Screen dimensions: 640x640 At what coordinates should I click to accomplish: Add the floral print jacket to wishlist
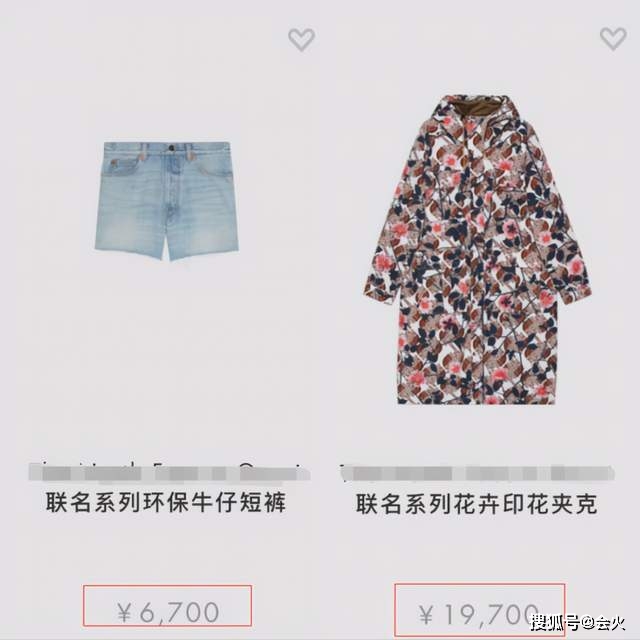[612, 39]
